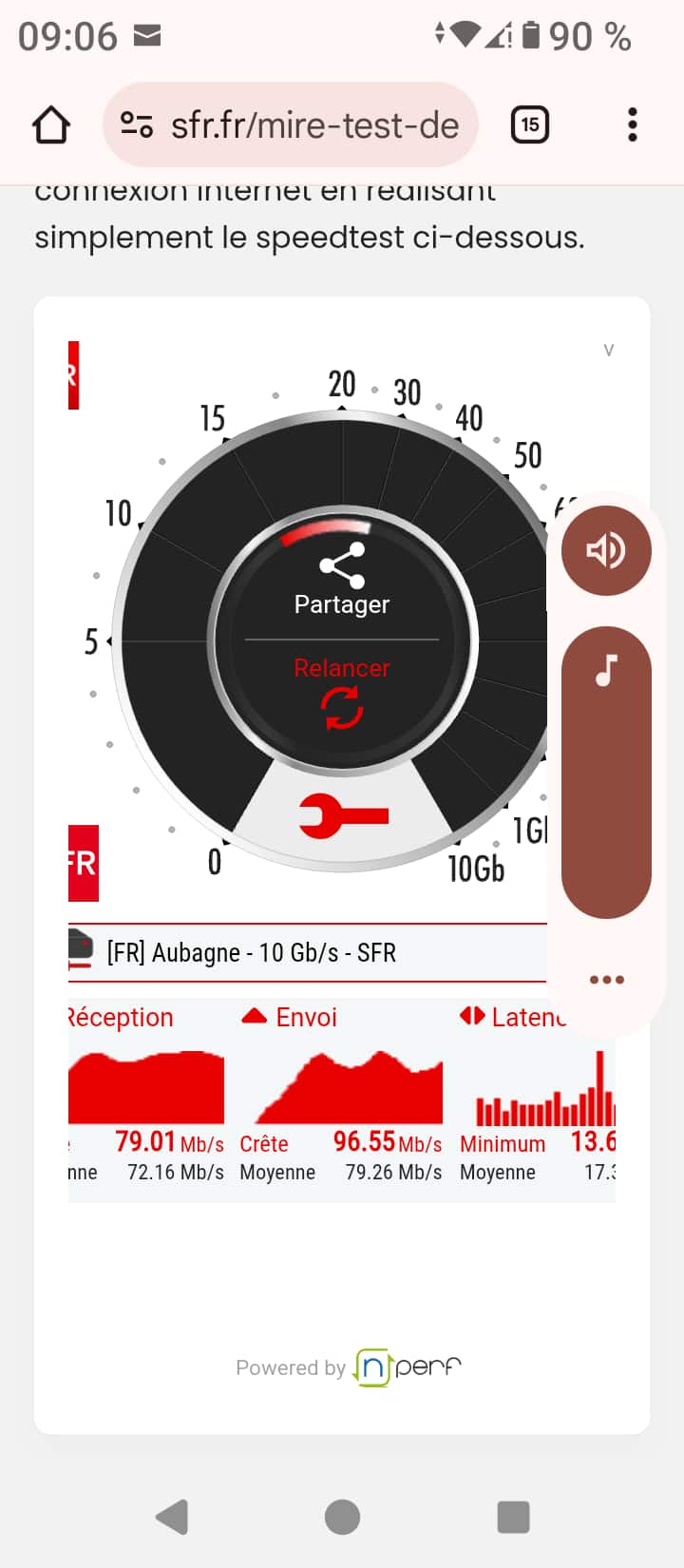Open more volume options
The width and height of the screenshot is (684, 1568).
coord(606,980)
